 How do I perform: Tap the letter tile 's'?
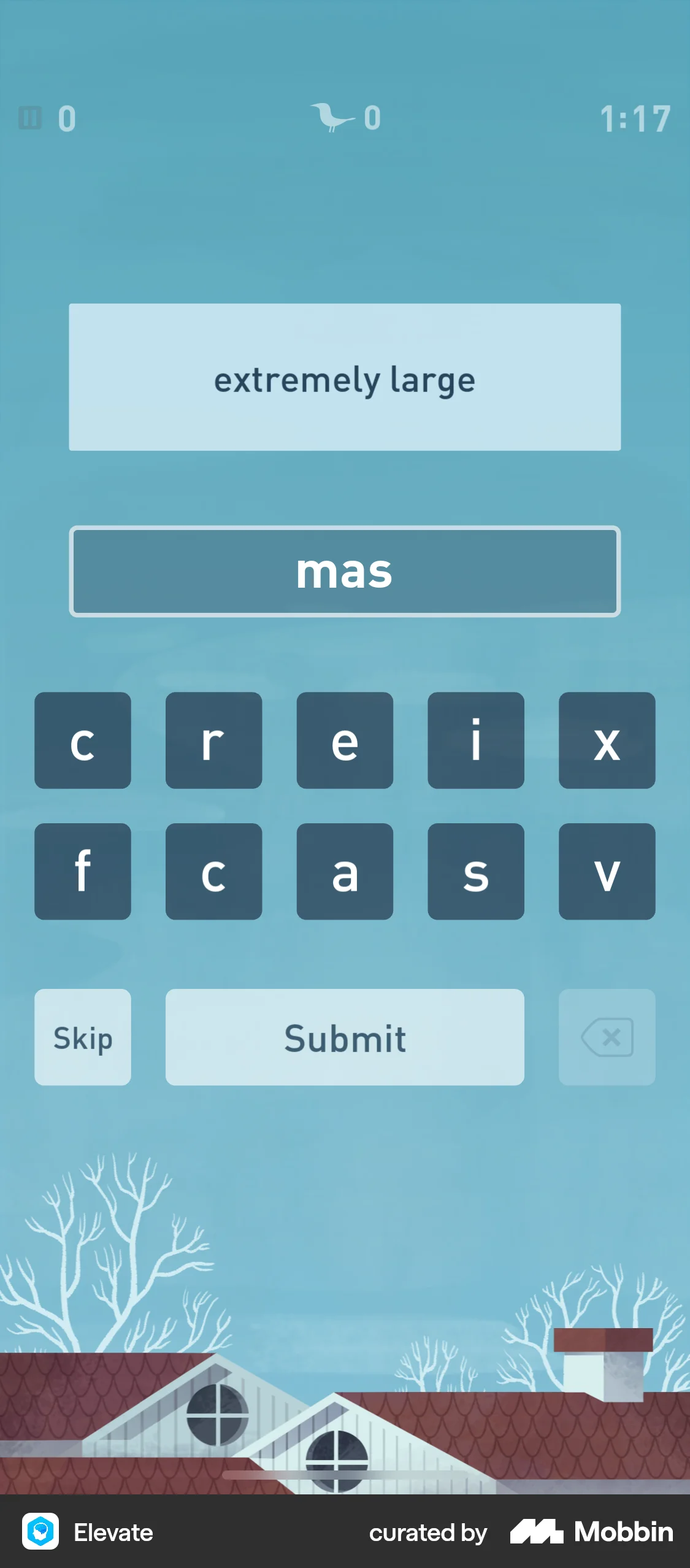[x=476, y=872]
